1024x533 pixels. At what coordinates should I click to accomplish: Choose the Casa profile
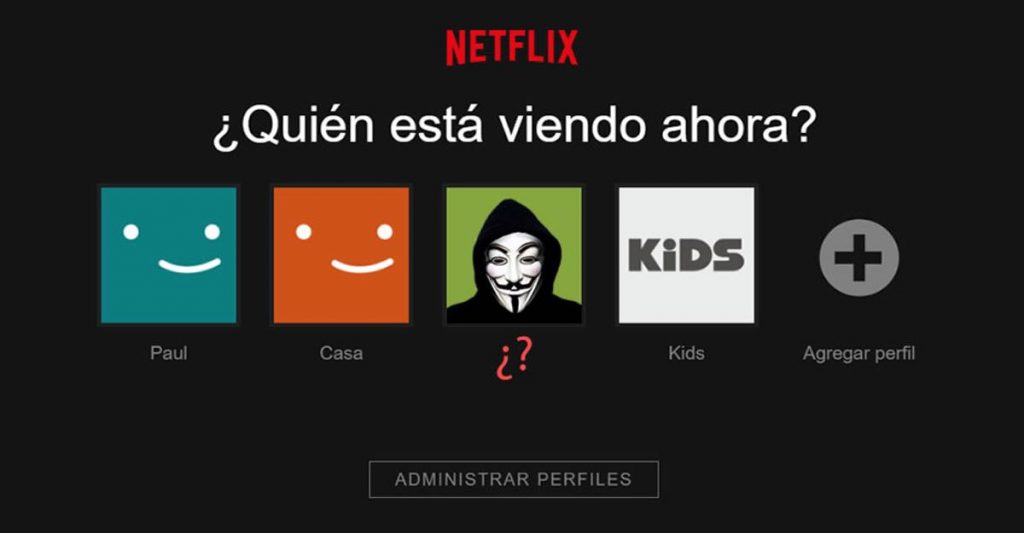341,255
